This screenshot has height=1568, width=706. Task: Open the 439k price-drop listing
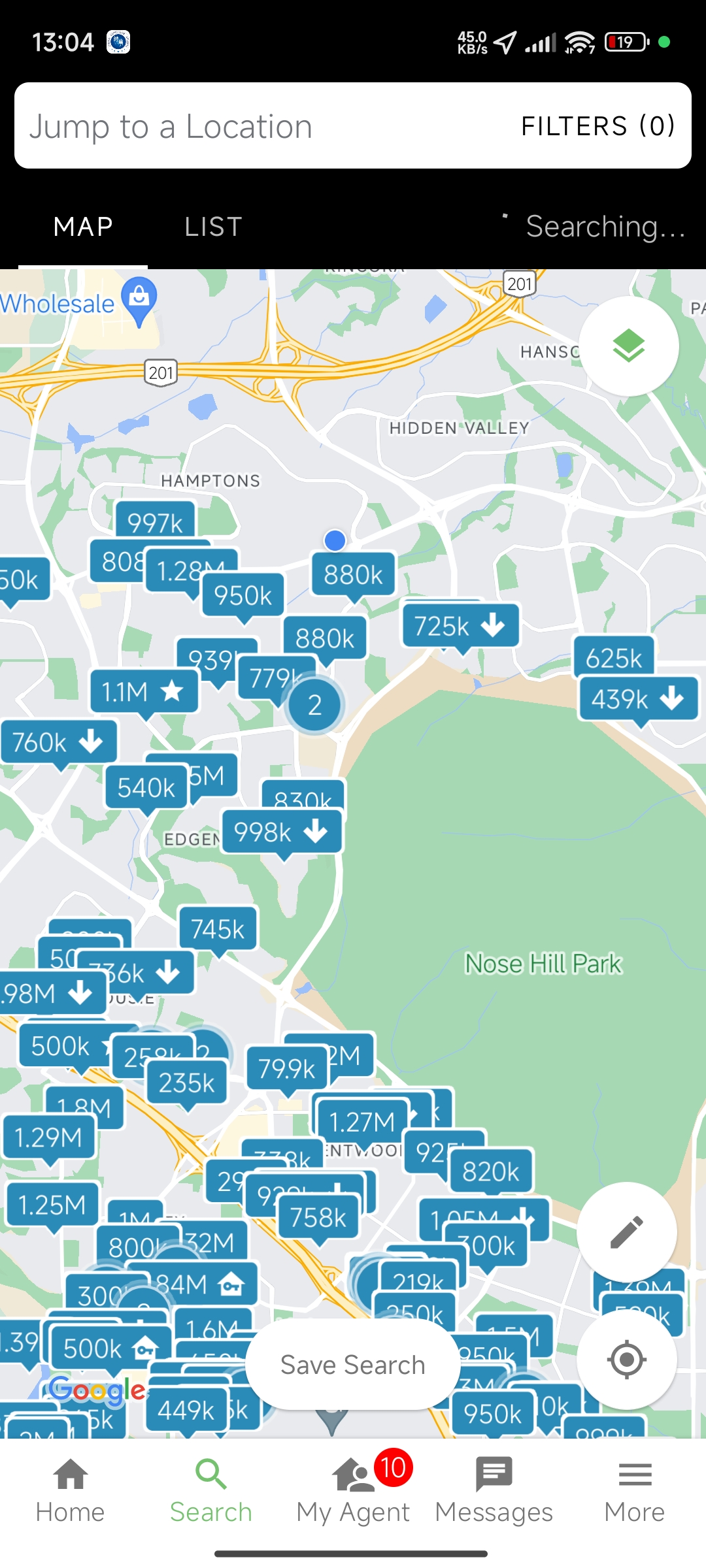637,699
